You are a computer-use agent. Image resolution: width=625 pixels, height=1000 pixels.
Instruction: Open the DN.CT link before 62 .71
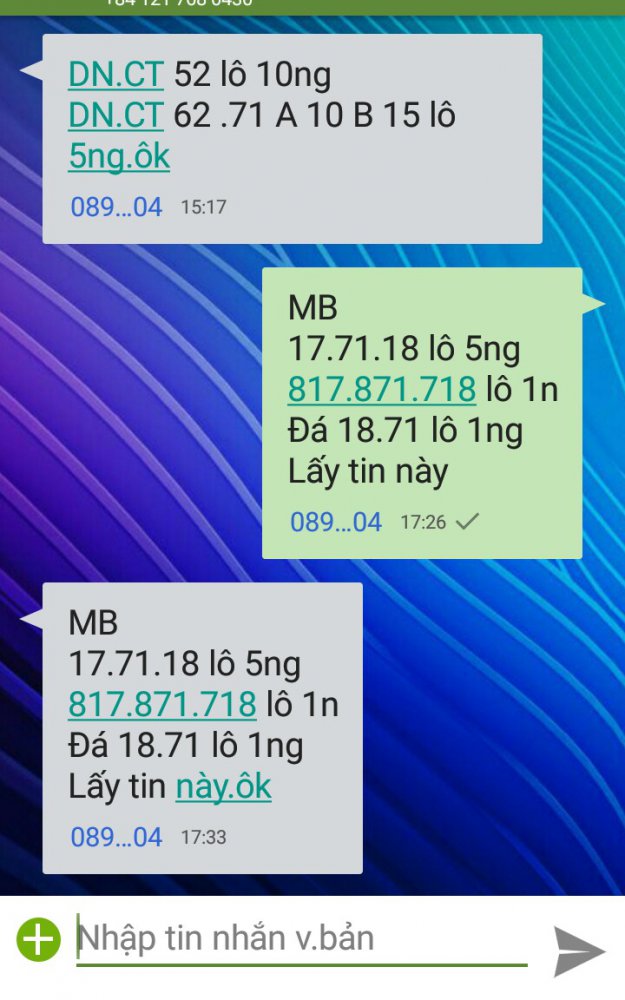click(x=115, y=115)
